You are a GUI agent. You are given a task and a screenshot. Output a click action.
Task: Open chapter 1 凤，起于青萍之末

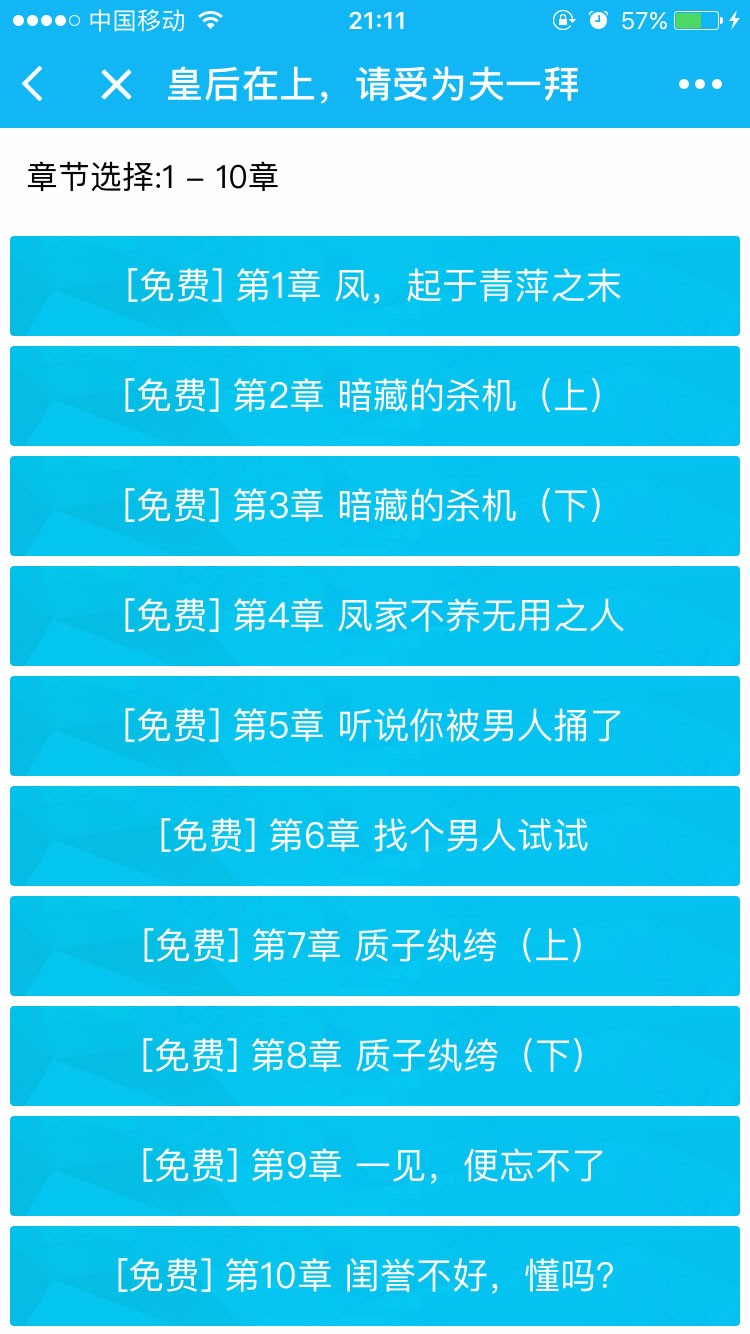[x=375, y=286]
